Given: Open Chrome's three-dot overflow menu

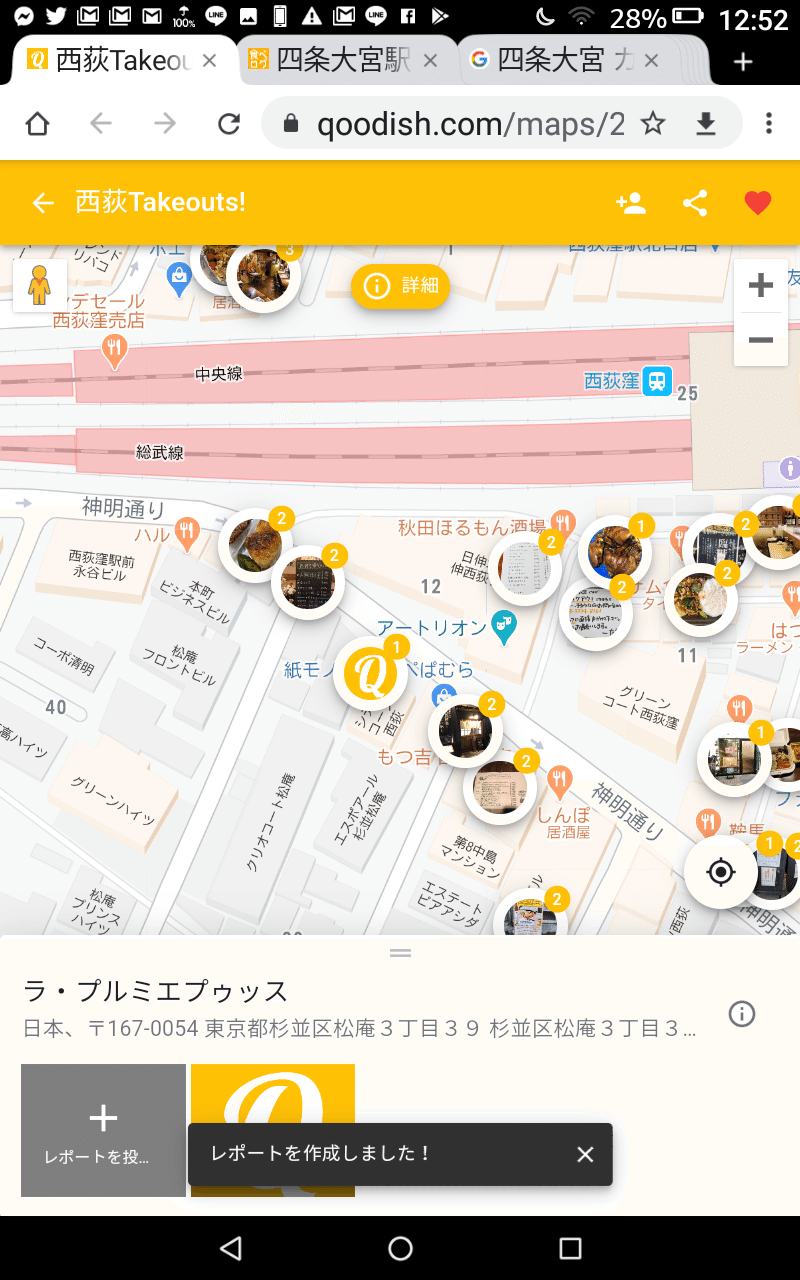Looking at the screenshot, I should tap(768, 123).
